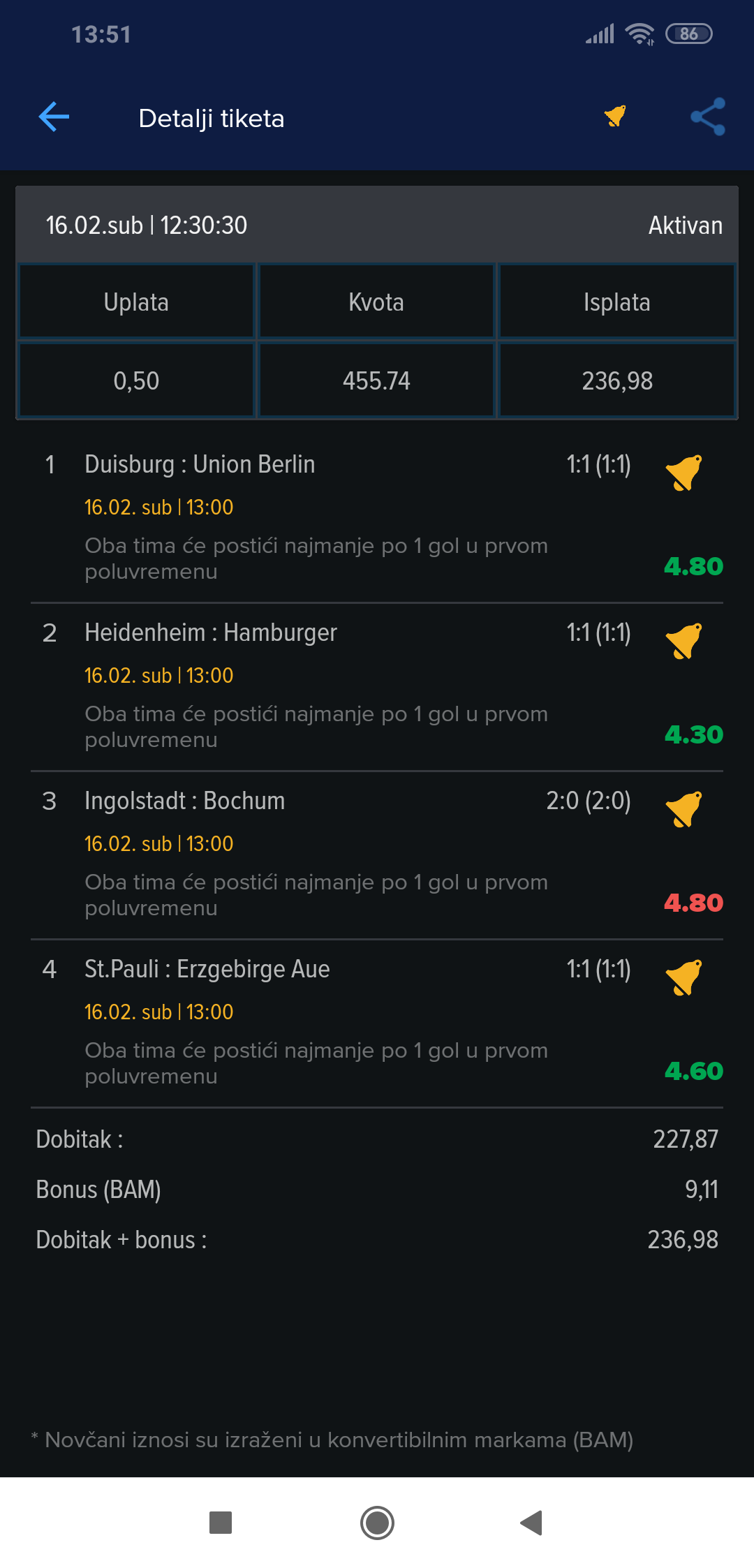Go back using the header arrow
This screenshot has width=754, height=1568.
54,117
